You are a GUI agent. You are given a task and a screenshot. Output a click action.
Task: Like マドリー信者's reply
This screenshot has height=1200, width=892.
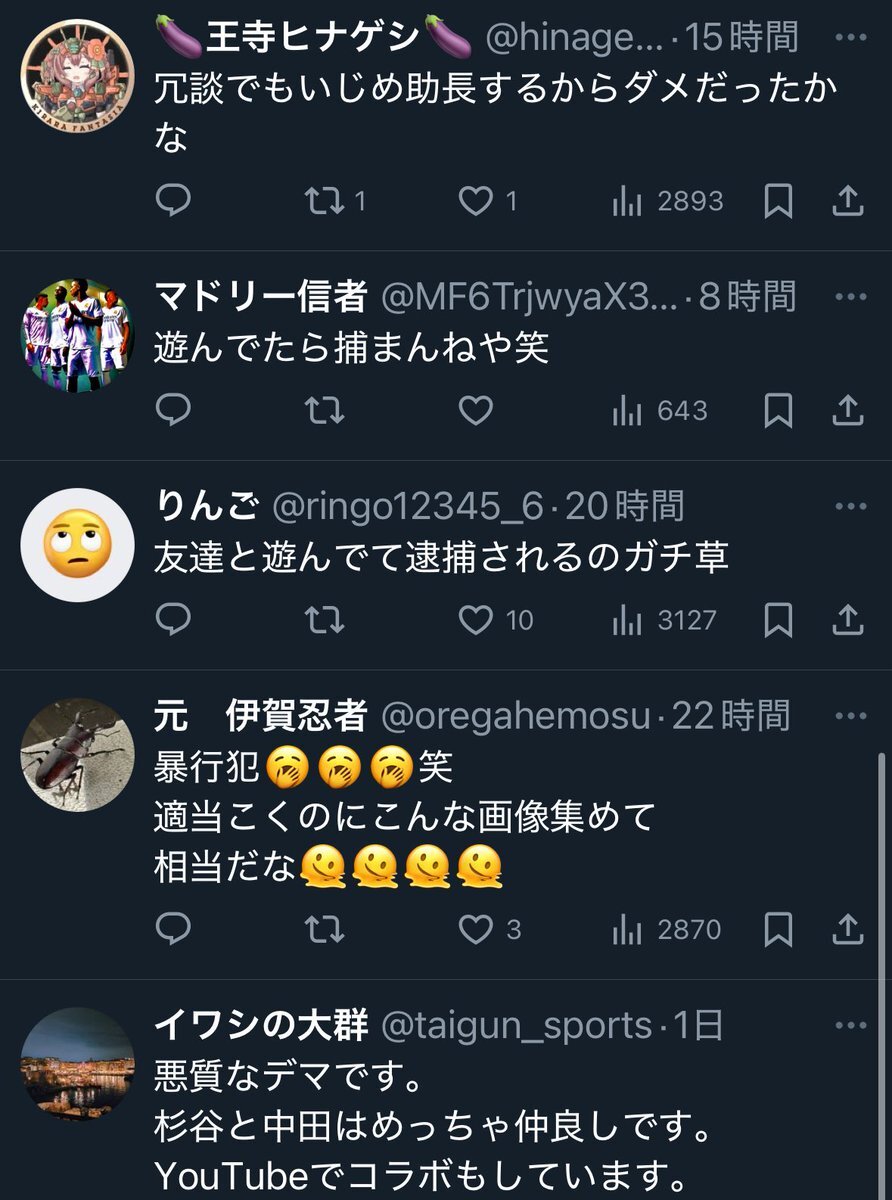point(476,410)
